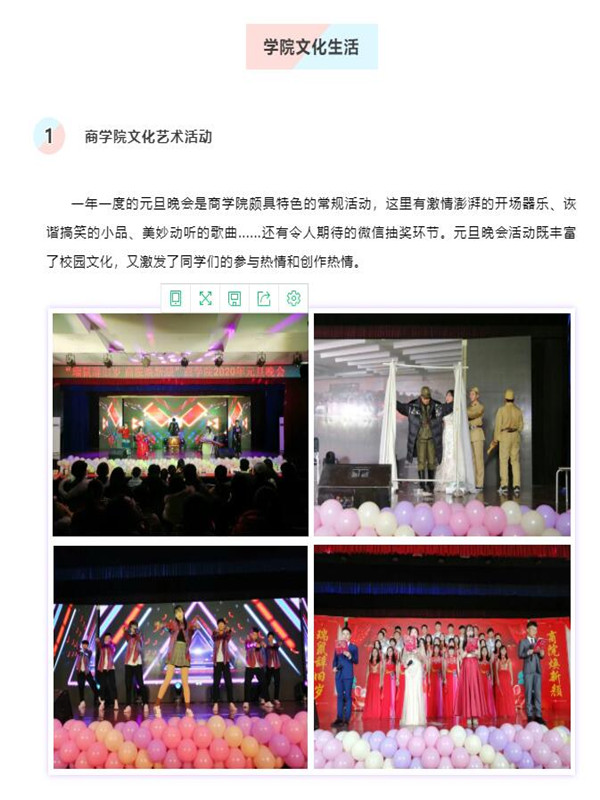Image resolution: width=600 pixels, height=800 pixels.
Task: Expand the image to full screen
Action: pyautogui.click(x=205, y=298)
